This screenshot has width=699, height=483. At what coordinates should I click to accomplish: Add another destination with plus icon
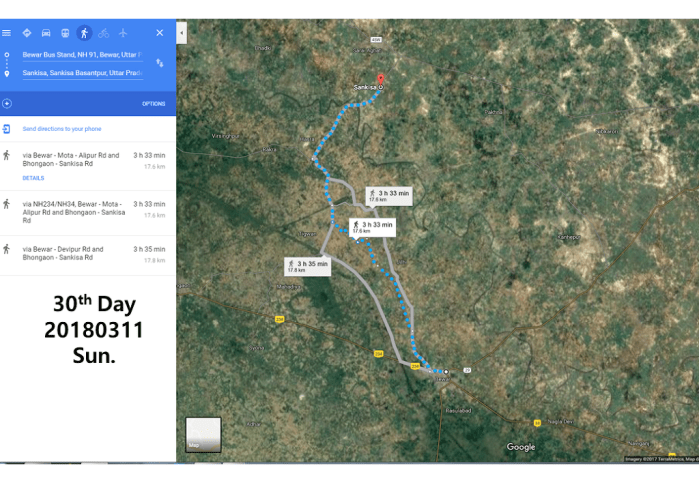[7, 104]
